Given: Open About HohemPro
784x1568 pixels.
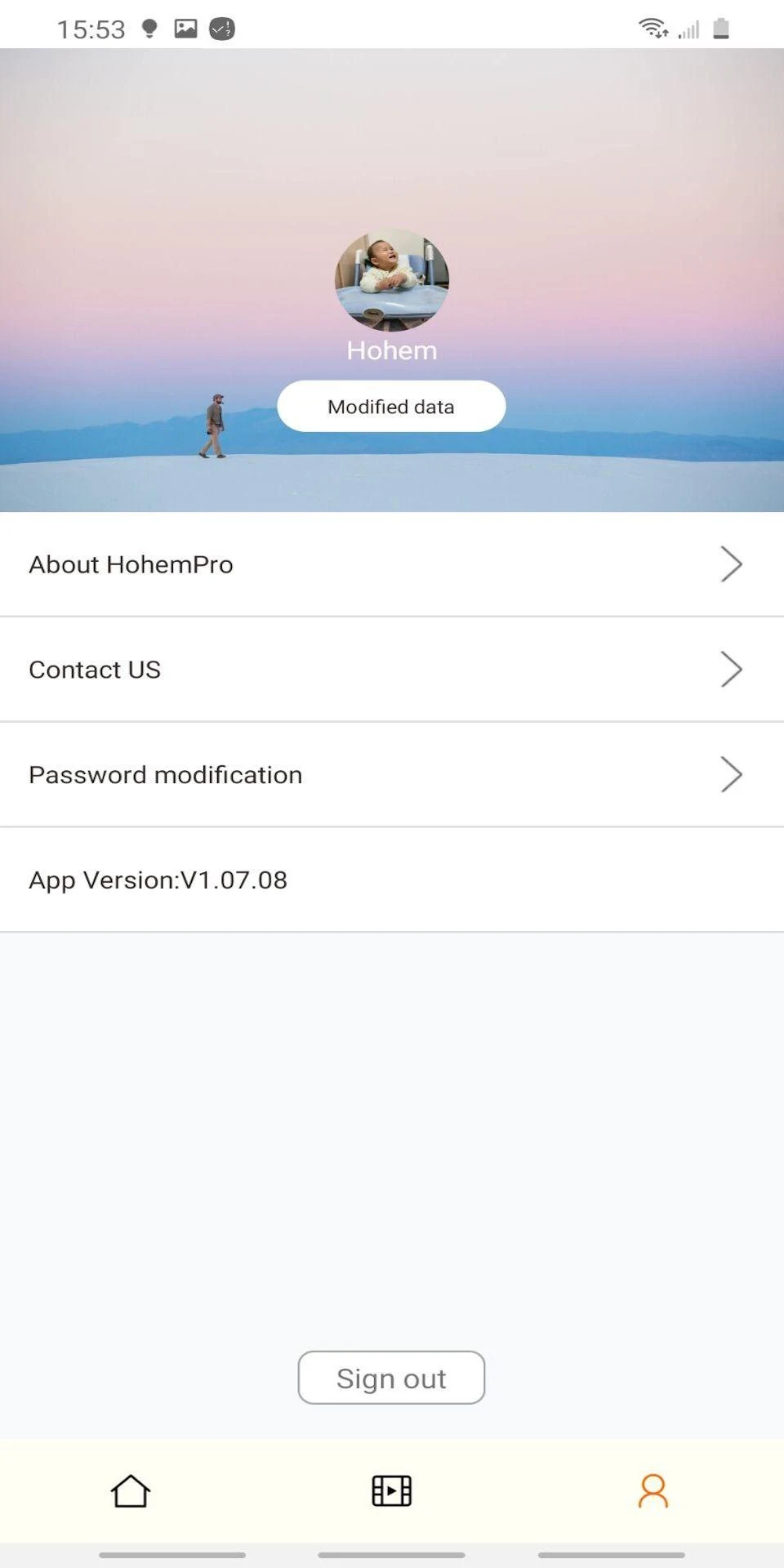Looking at the screenshot, I should coord(392,564).
